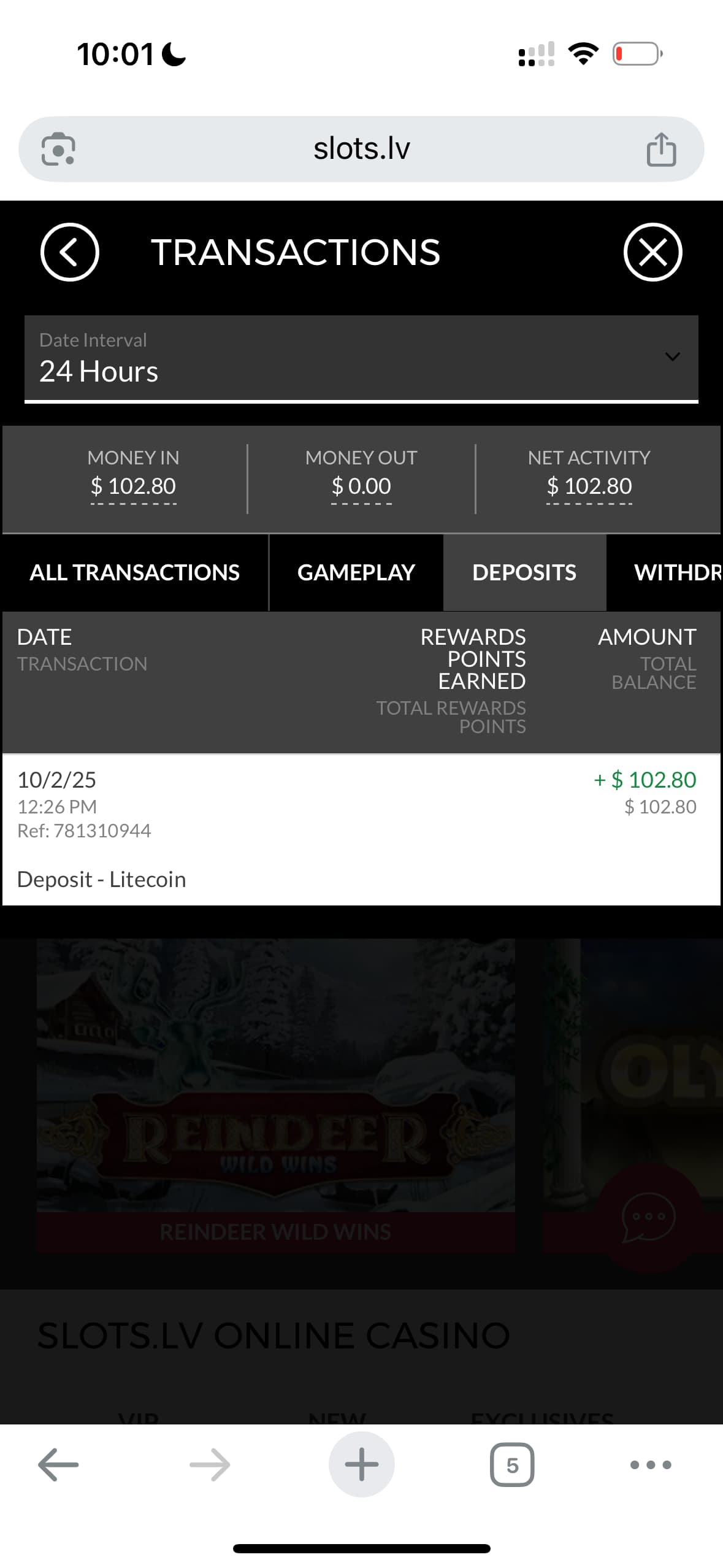Switch to the All Transactions tab
This screenshot has width=723, height=1568.
(135, 572)
